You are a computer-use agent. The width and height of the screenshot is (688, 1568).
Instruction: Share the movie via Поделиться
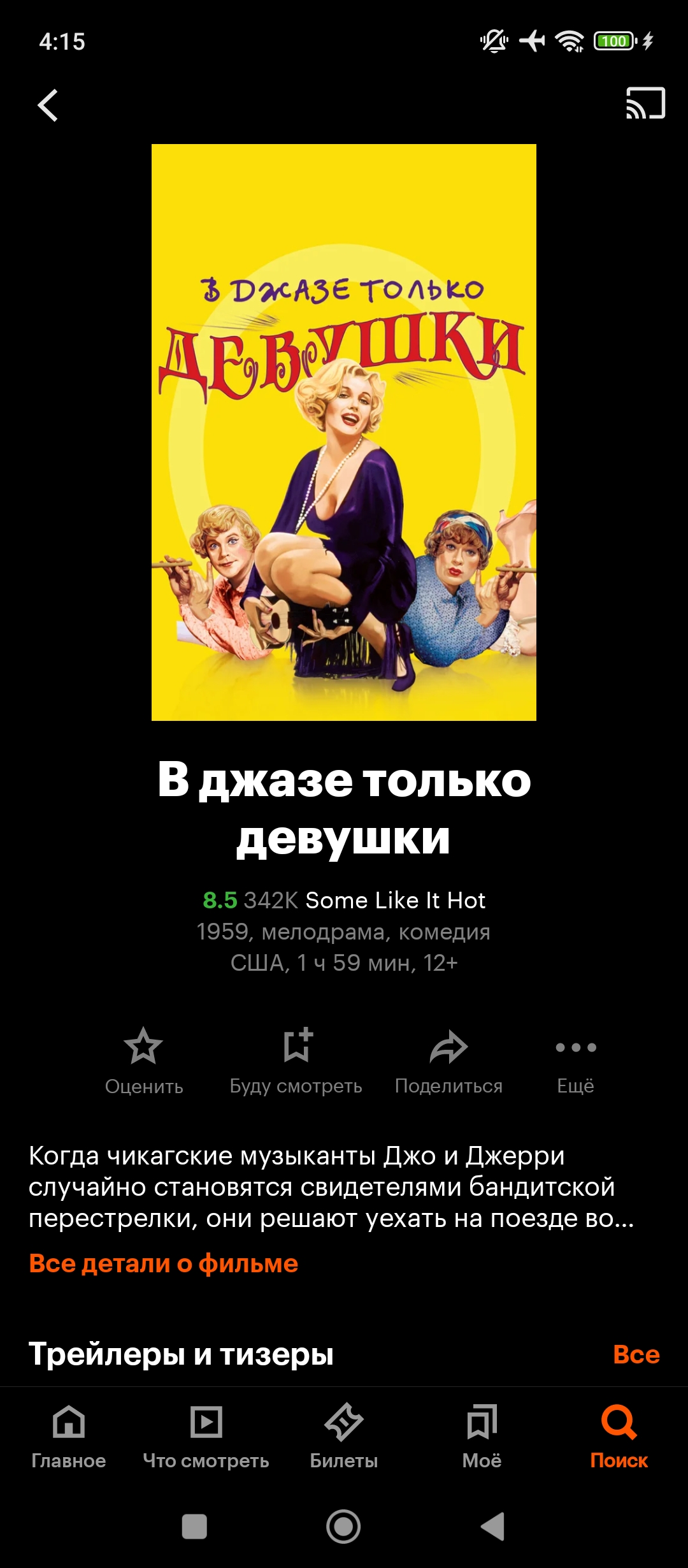coord(448,1060)
